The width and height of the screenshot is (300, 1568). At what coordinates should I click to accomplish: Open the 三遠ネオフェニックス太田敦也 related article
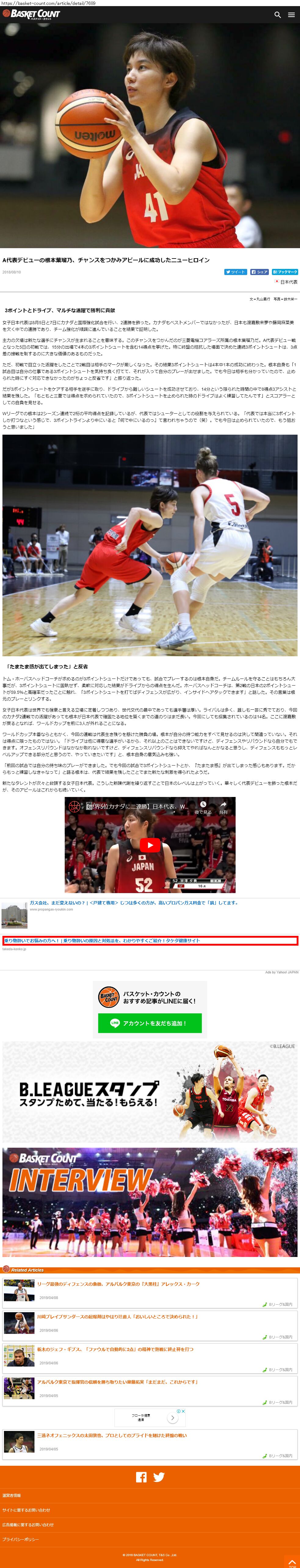pos(112,1435)
